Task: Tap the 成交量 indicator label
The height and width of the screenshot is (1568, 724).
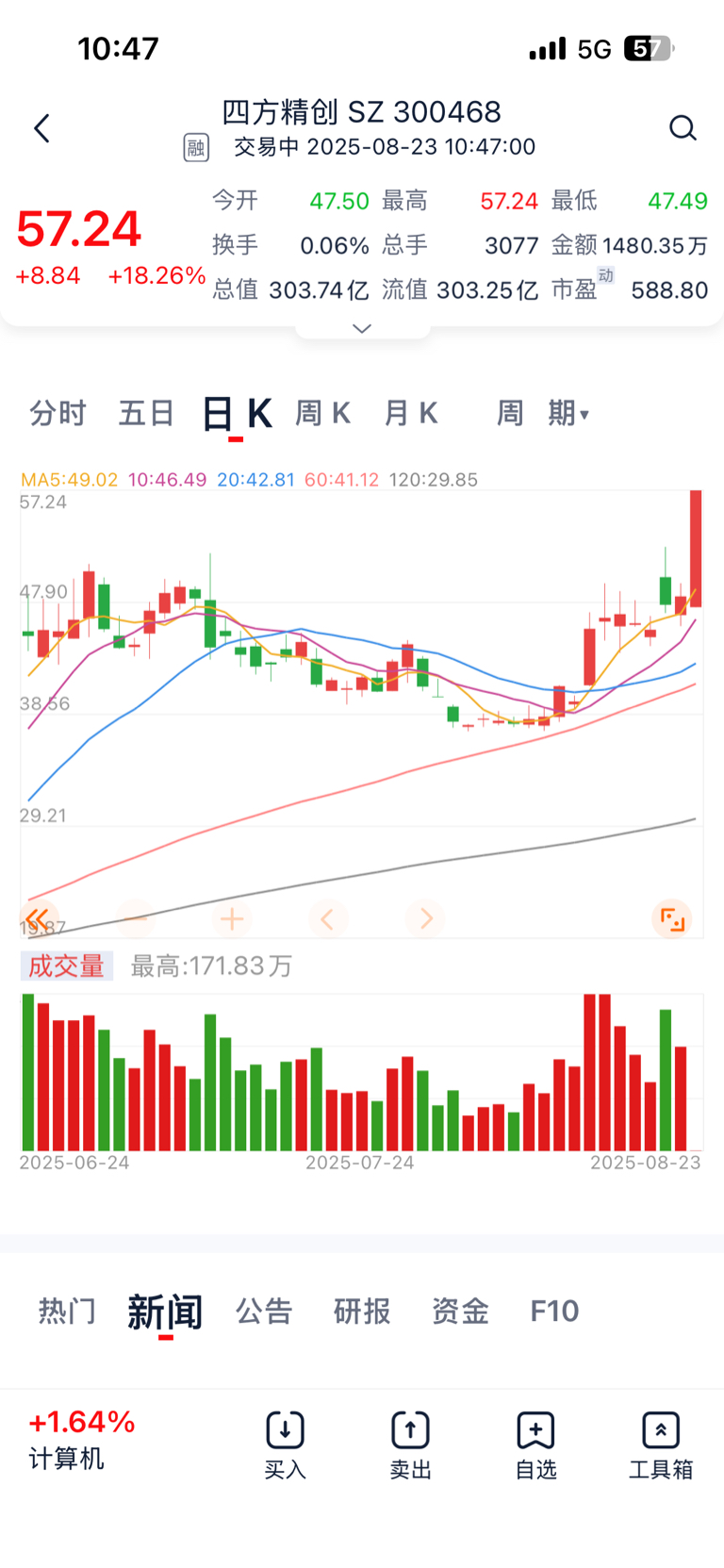Action: [x=67, y=966]
